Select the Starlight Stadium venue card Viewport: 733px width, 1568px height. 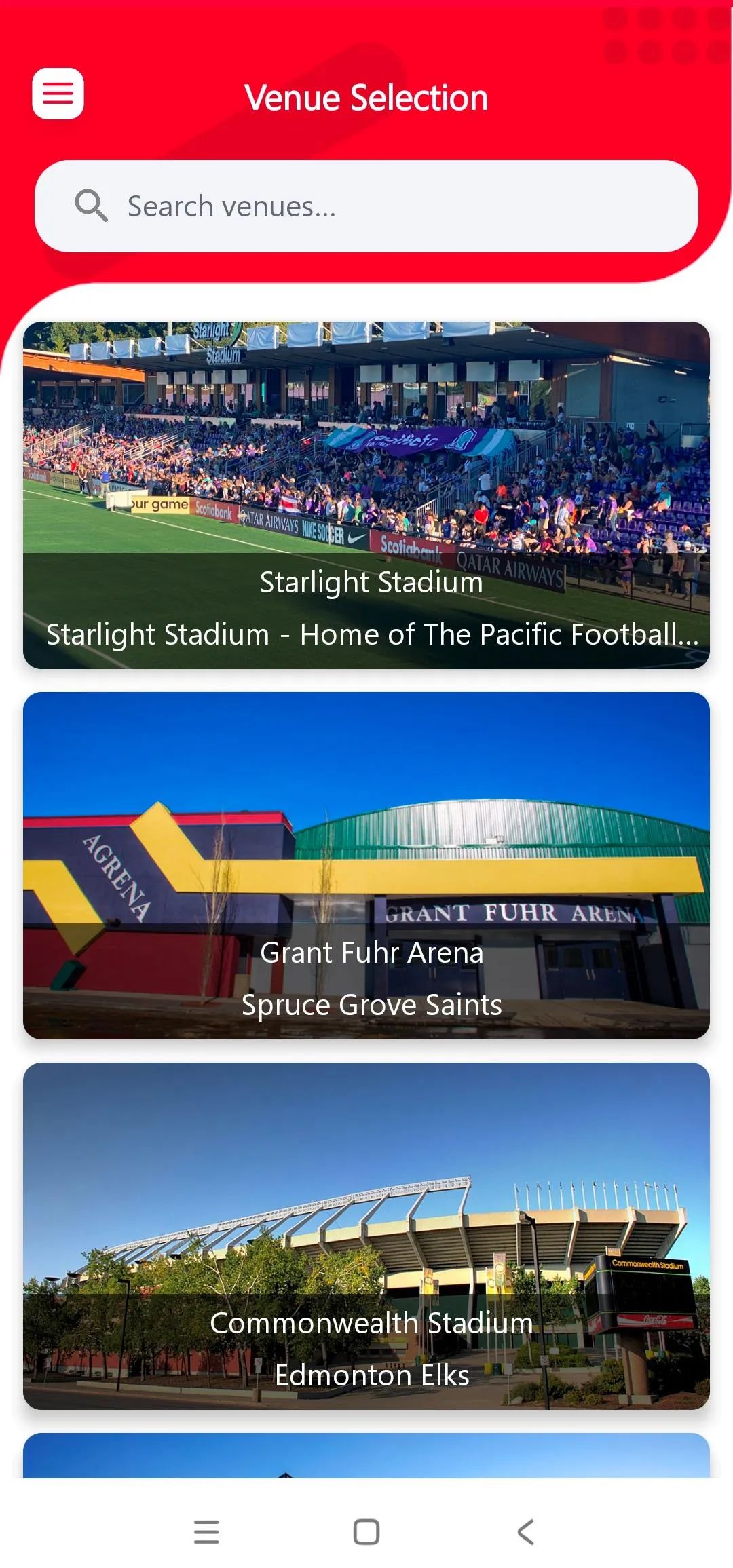(366, 495)
